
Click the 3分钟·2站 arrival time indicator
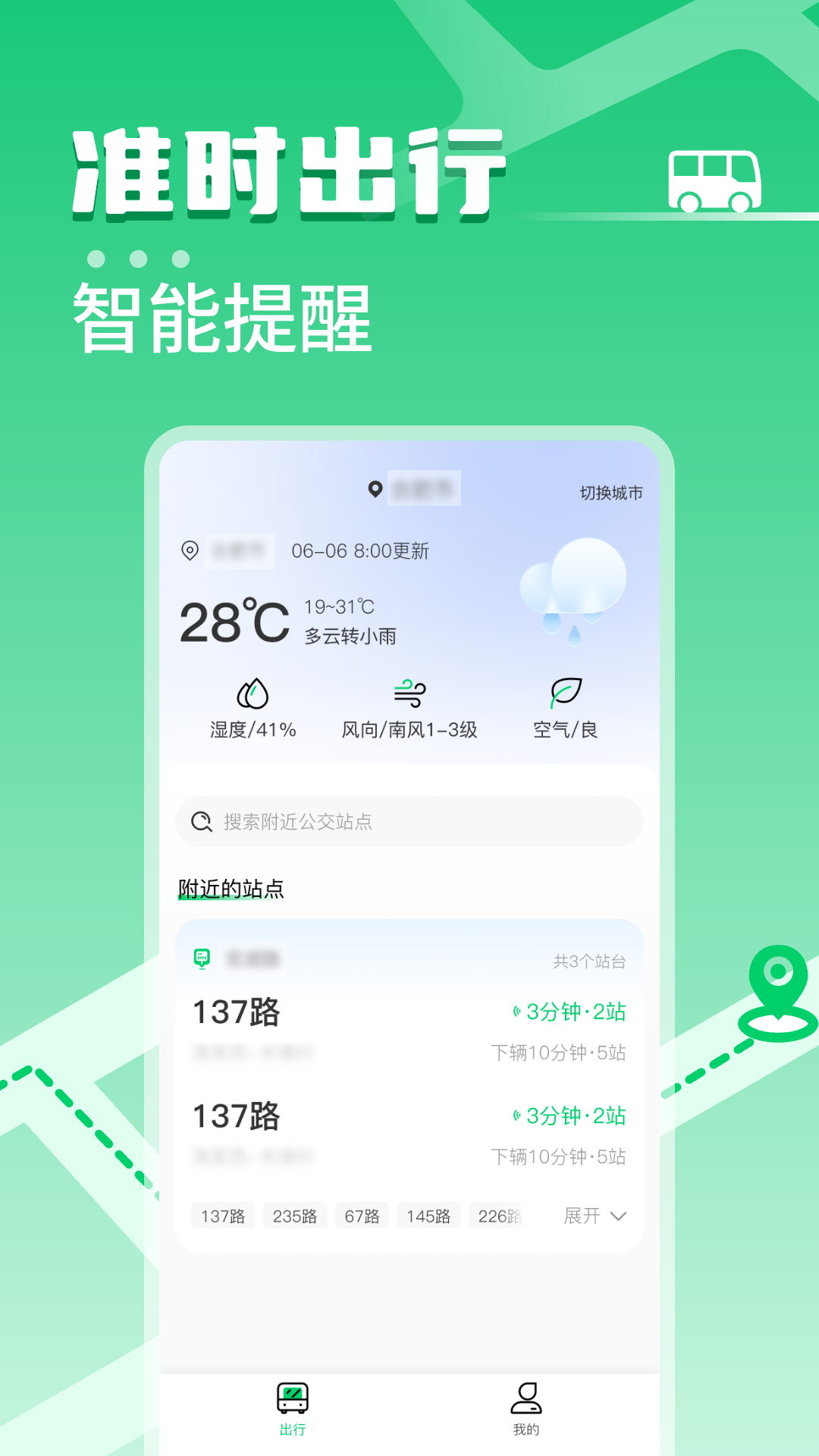tap(570, 1012)
